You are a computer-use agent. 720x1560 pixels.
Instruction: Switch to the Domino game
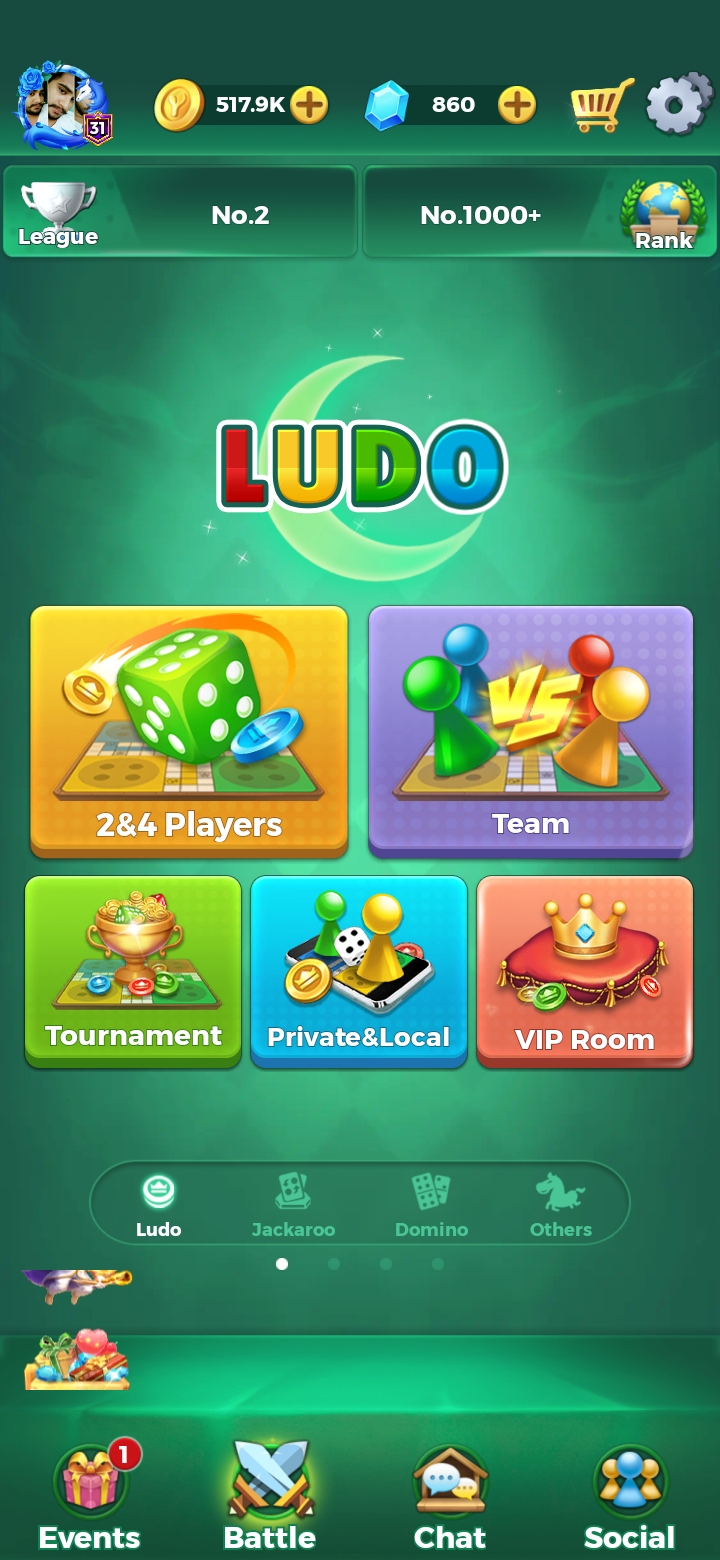tap(431, 1205)
